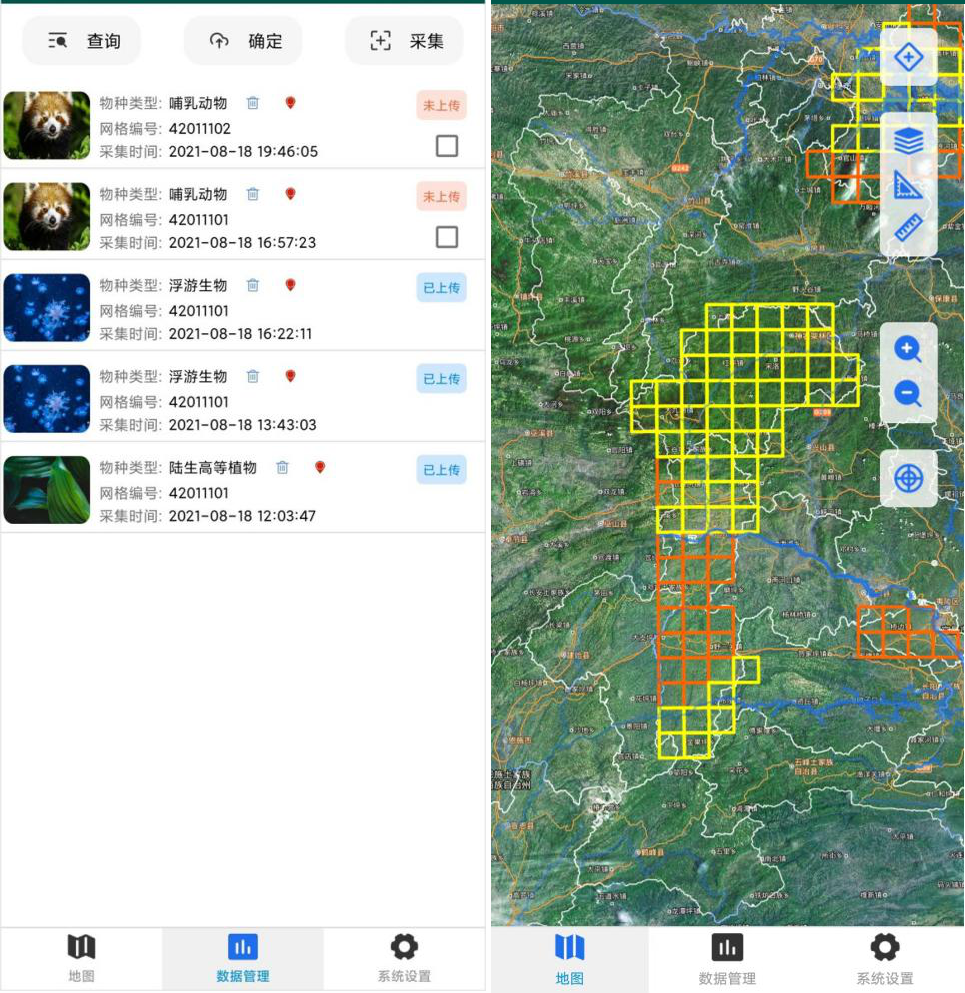
Task: Zoom out on the map
Action: tap(908, 393)
